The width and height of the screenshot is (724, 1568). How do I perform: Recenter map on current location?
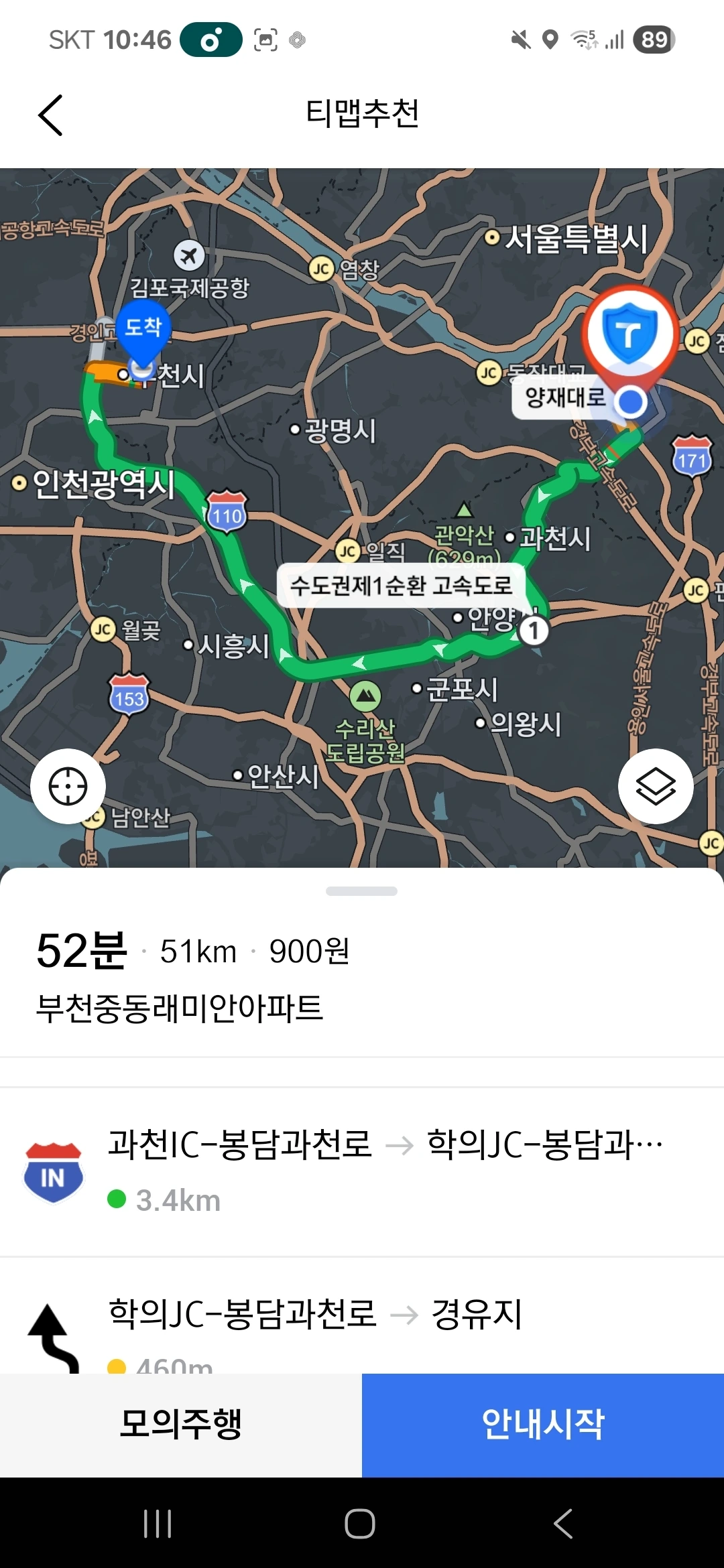(x=68, y=786)
